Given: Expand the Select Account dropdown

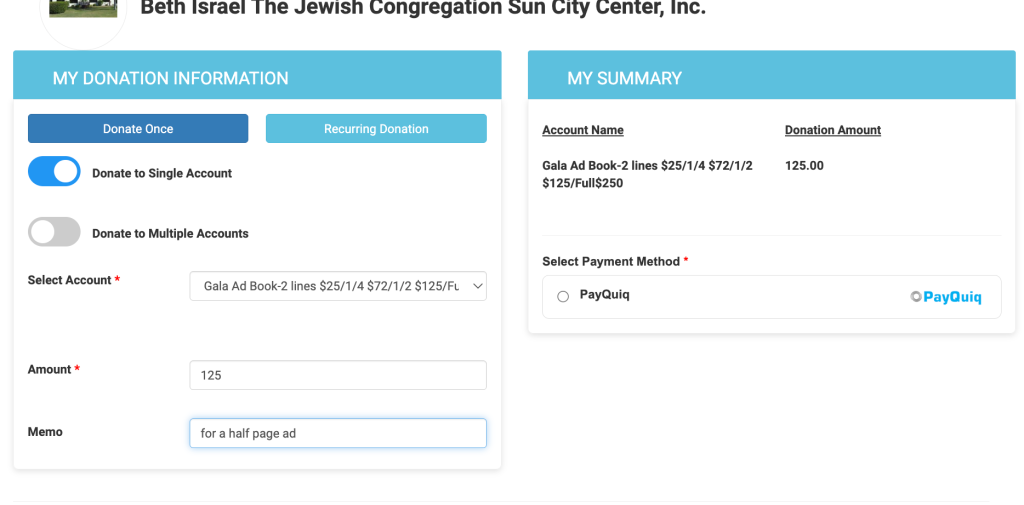Looking at the screenshot, I should (338, 286).
